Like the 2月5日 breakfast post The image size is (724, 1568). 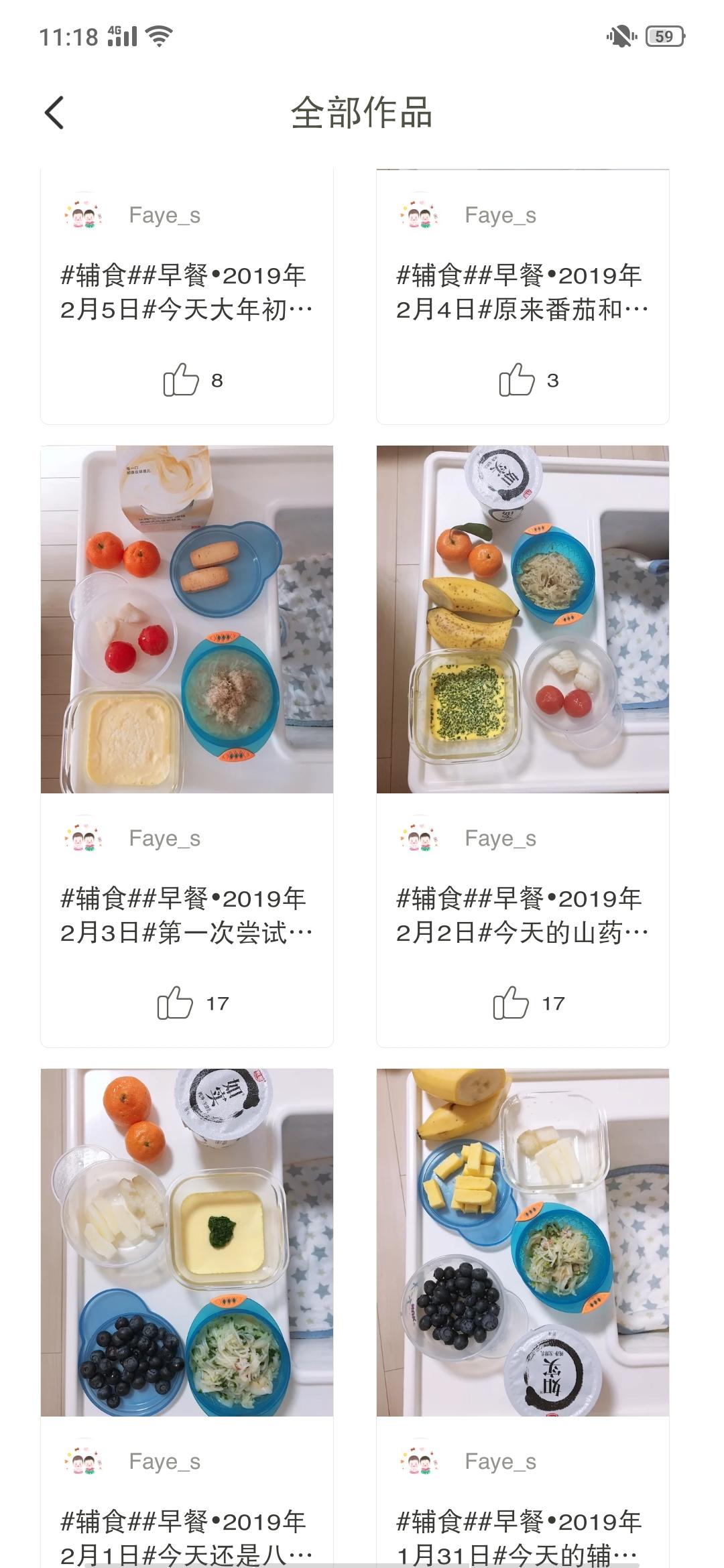[x=181, y=380]
